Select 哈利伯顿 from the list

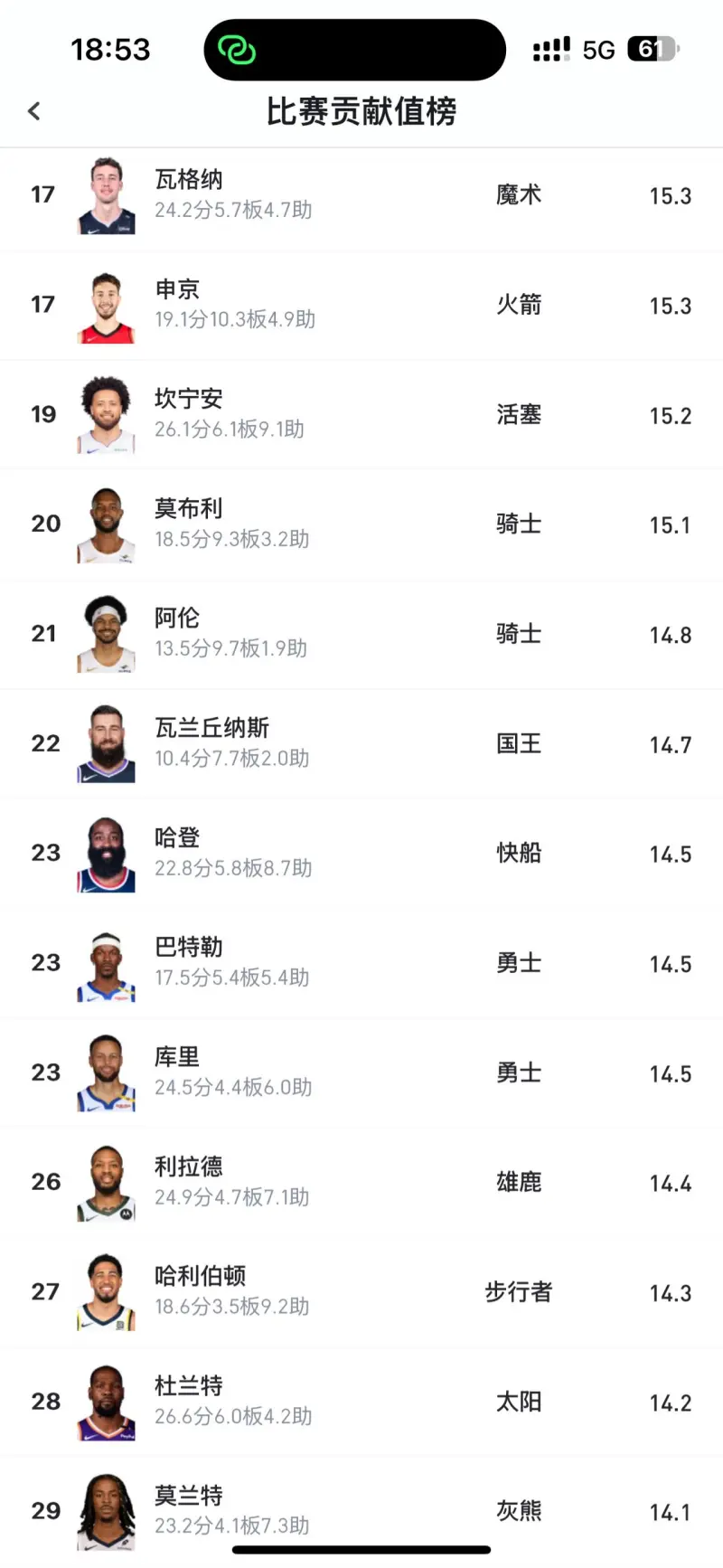point(361,1292)
